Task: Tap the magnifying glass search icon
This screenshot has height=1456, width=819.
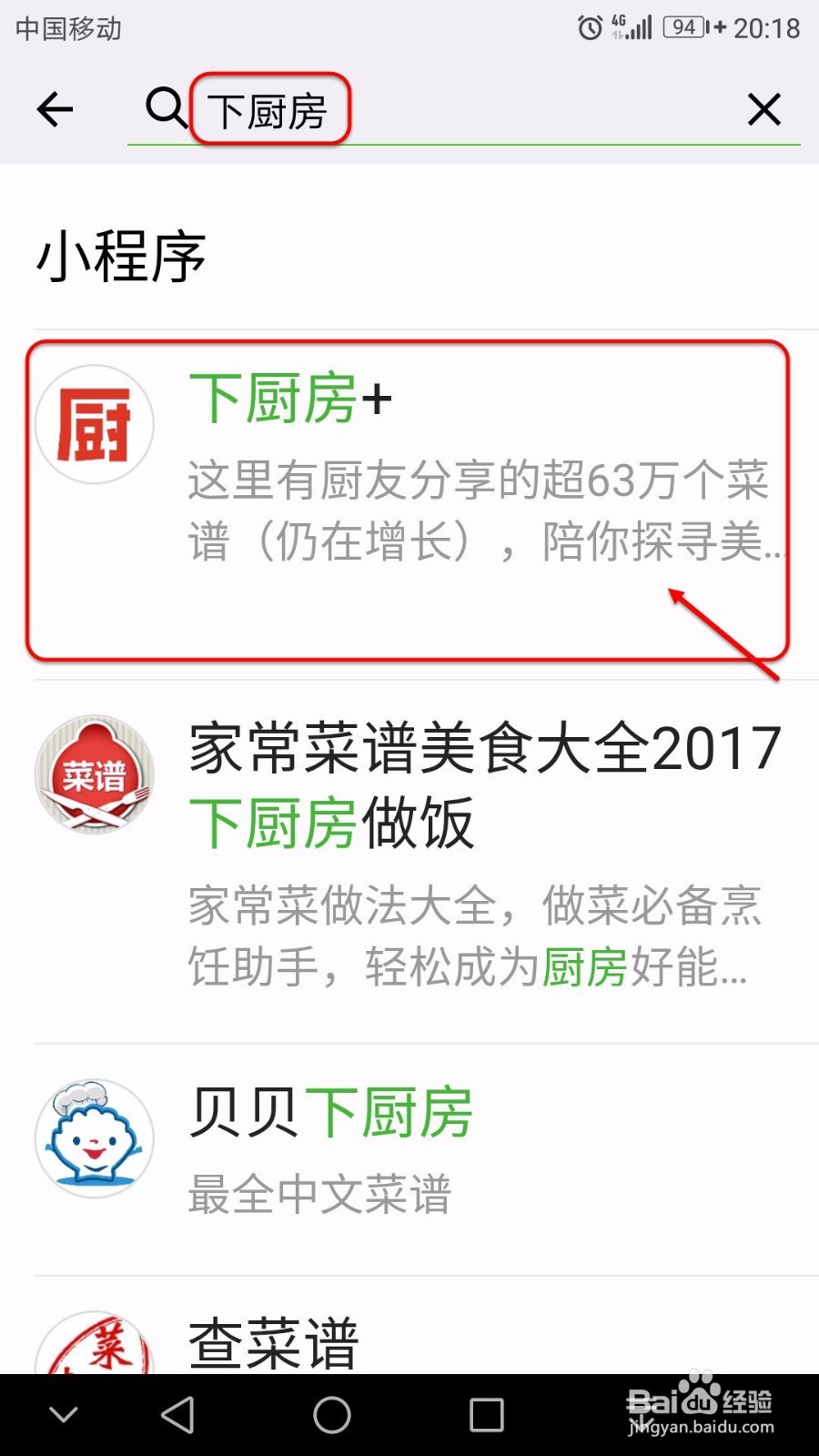Action: 164,109
